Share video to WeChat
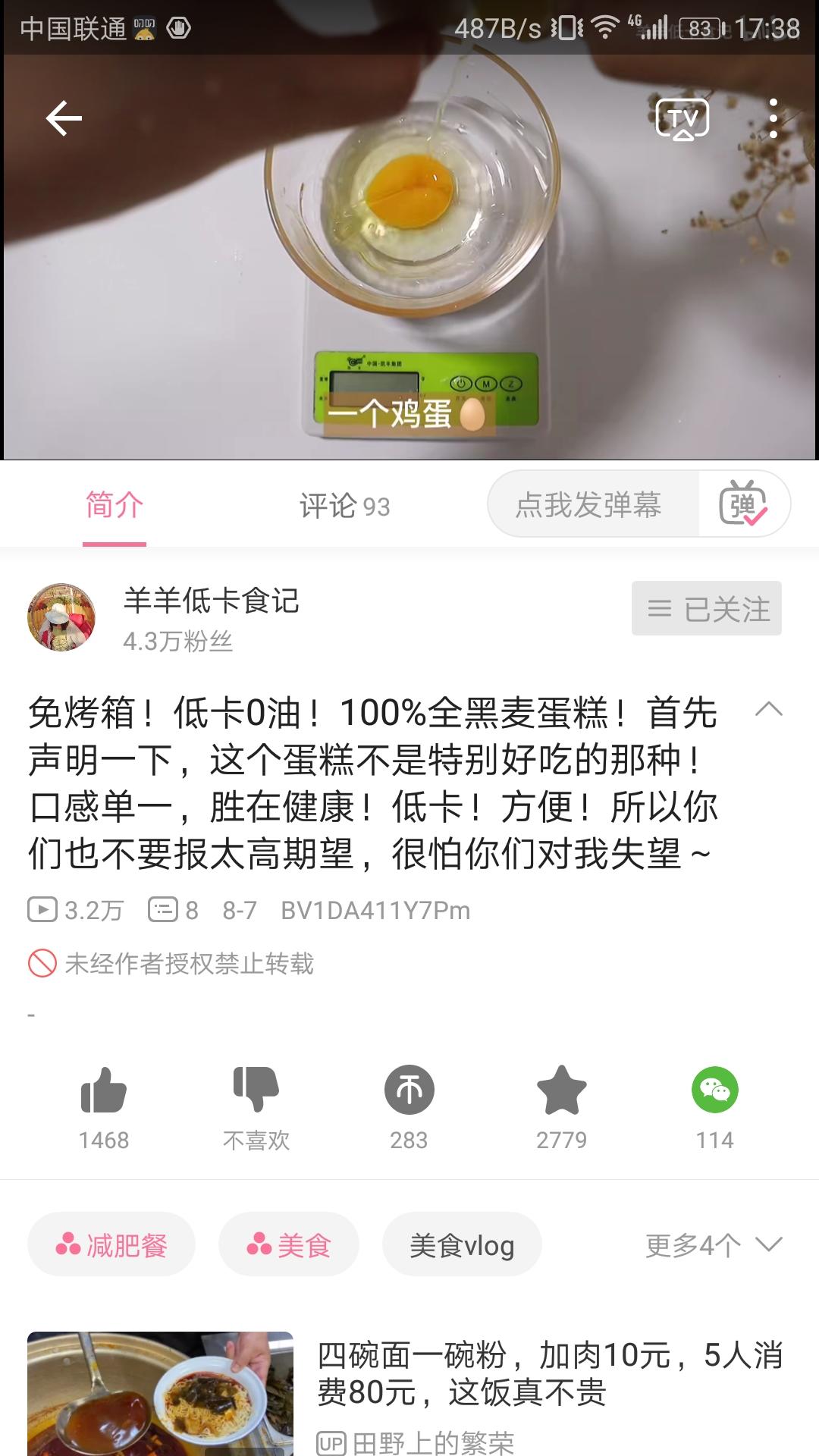Screen dimensions: 819x1456 [714, 1091]
